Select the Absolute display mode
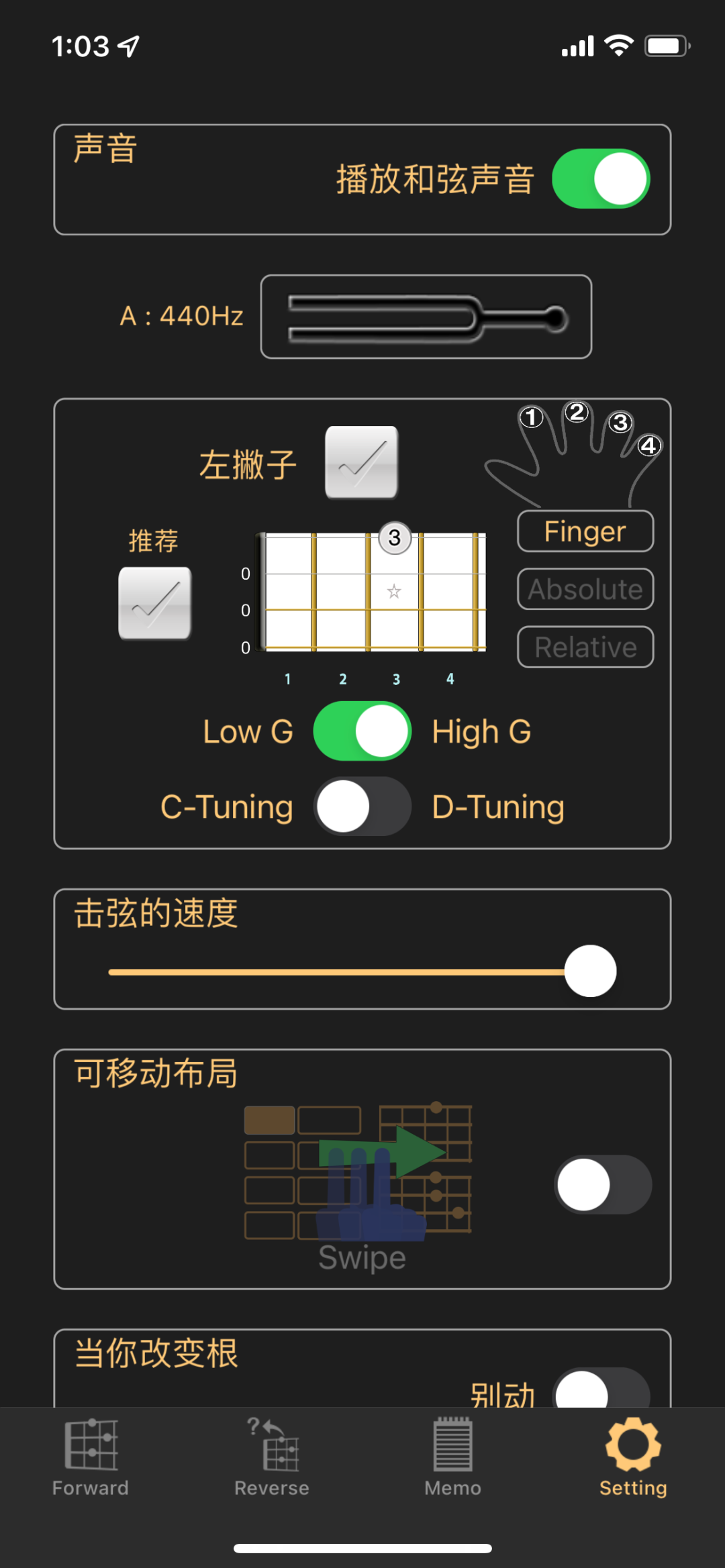The width and height of the screenshot is (725, 1568). tap(585, 589)
